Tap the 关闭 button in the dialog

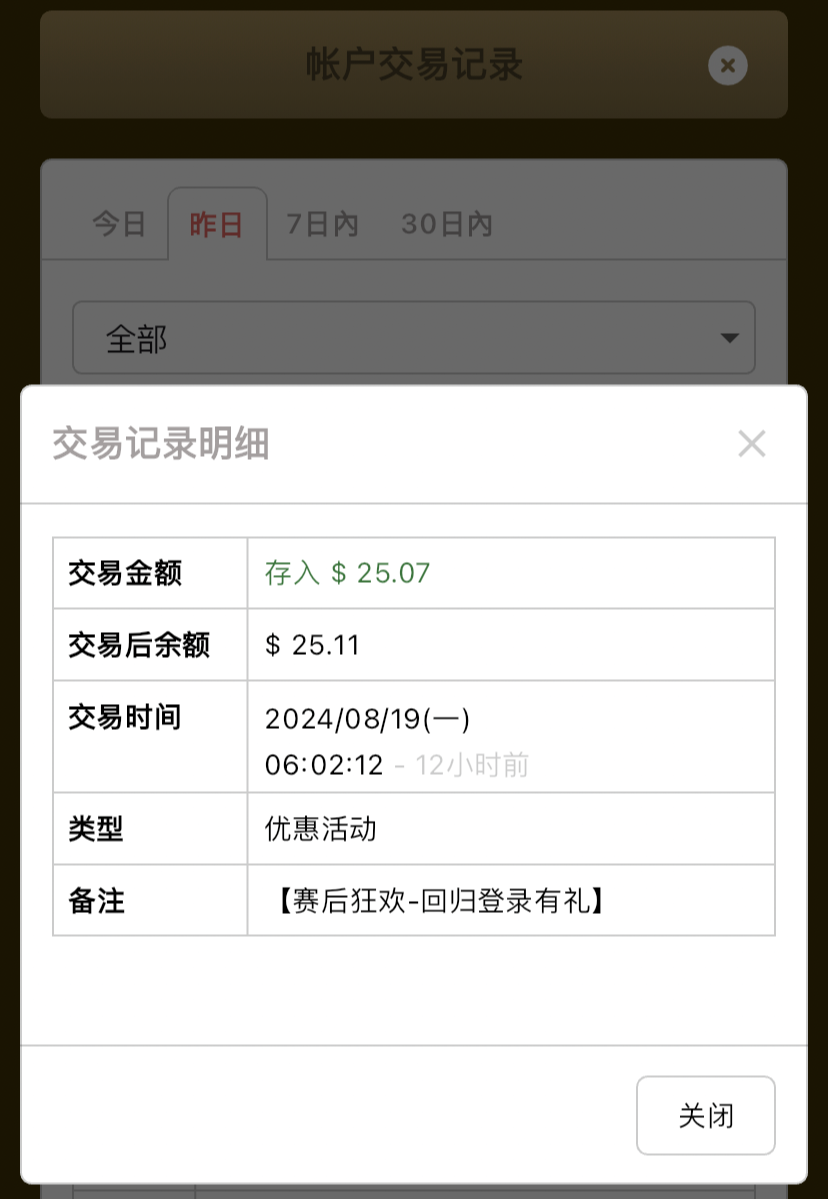click(705, 1115)
